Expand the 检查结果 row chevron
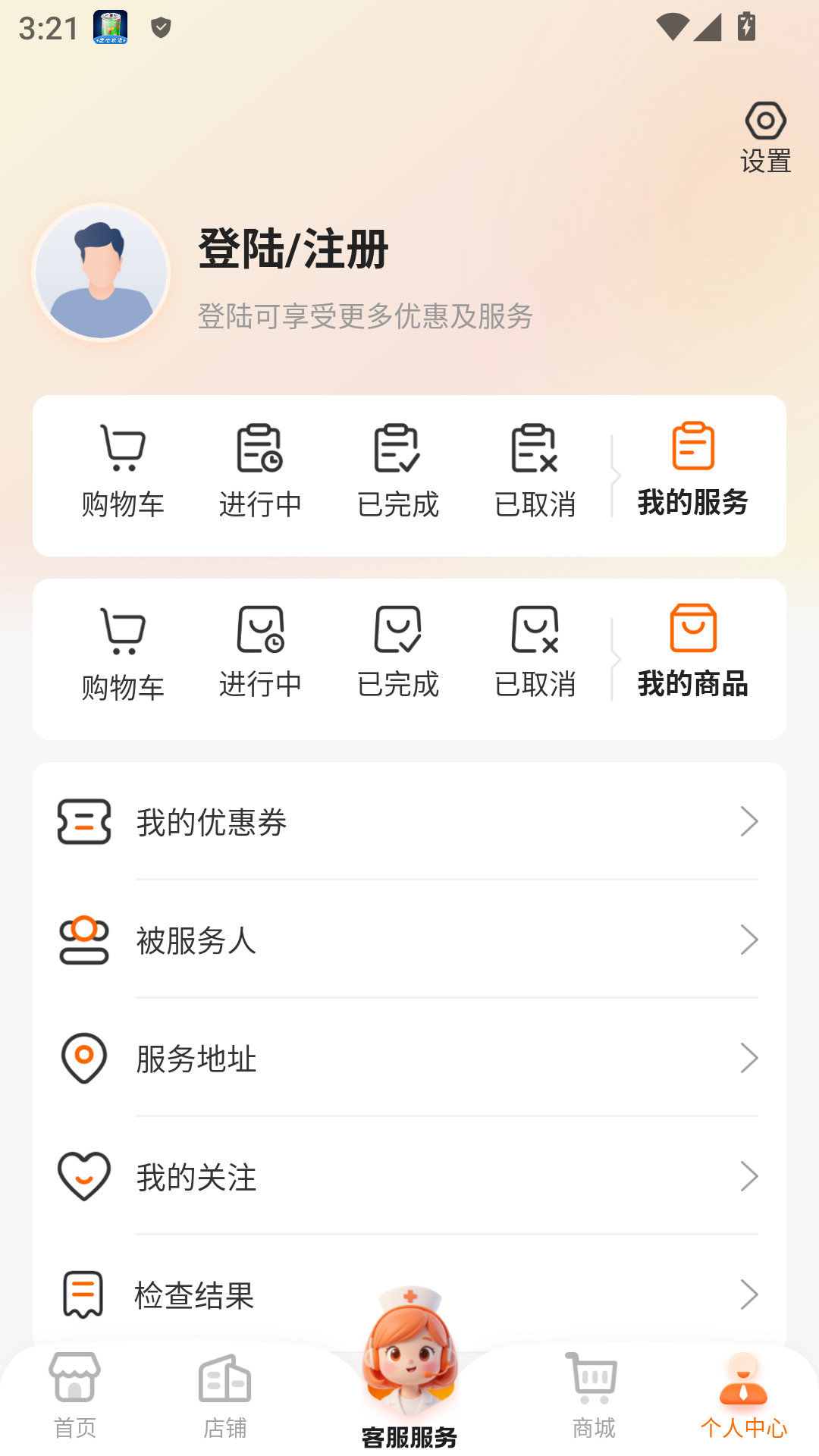The height and width of the screenshot is (1456, 819). tap(749, 1294)
